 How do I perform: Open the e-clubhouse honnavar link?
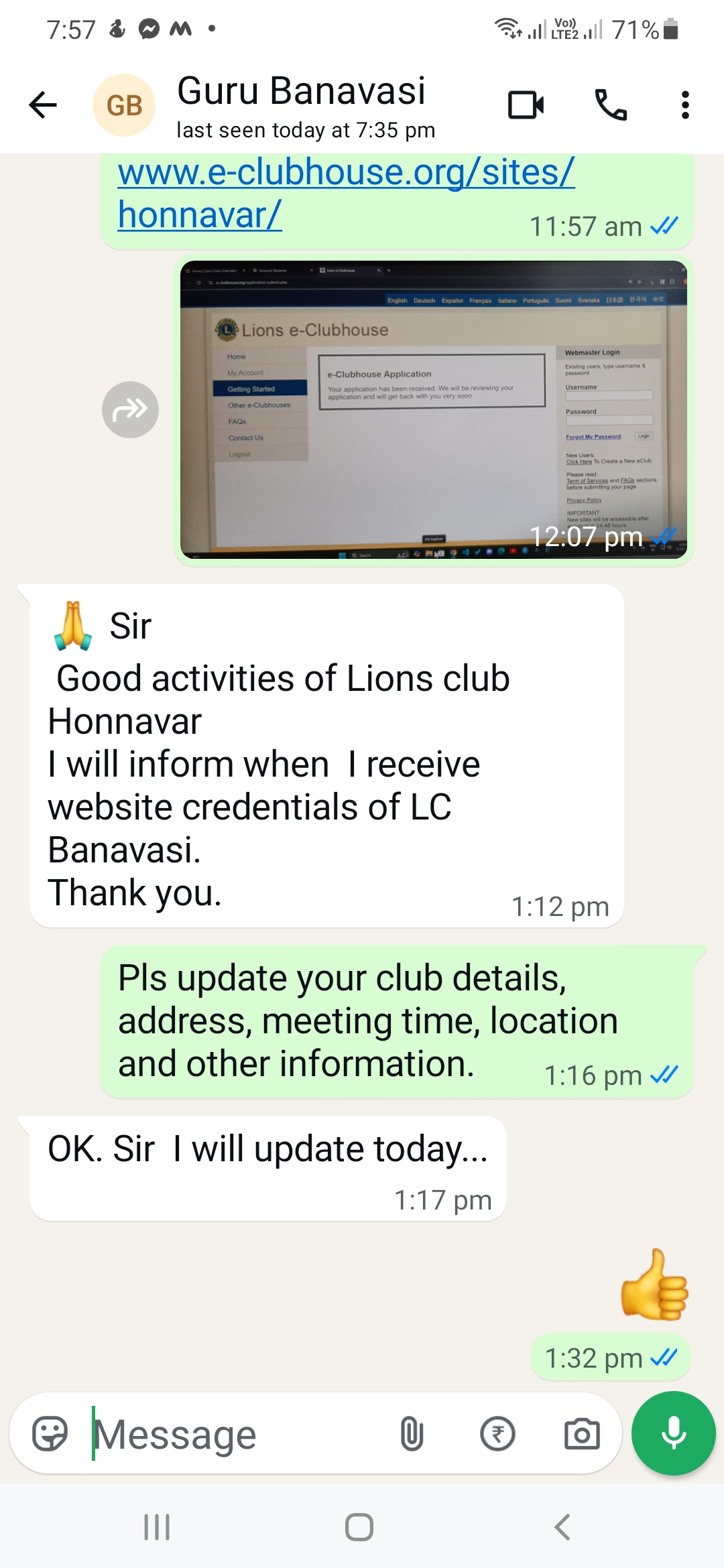343,193
